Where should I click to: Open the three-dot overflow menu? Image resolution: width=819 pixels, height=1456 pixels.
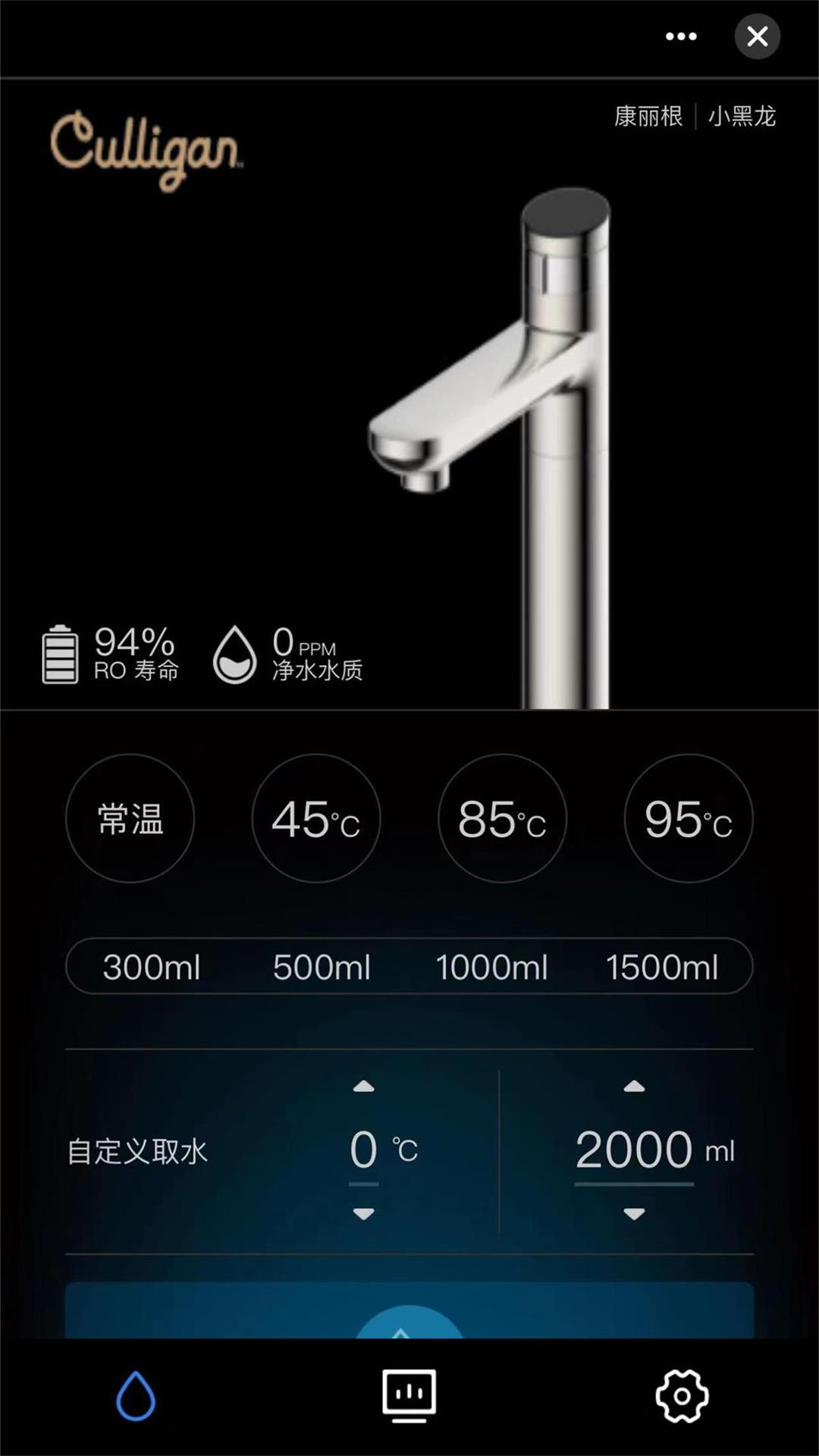coord(680,36)
